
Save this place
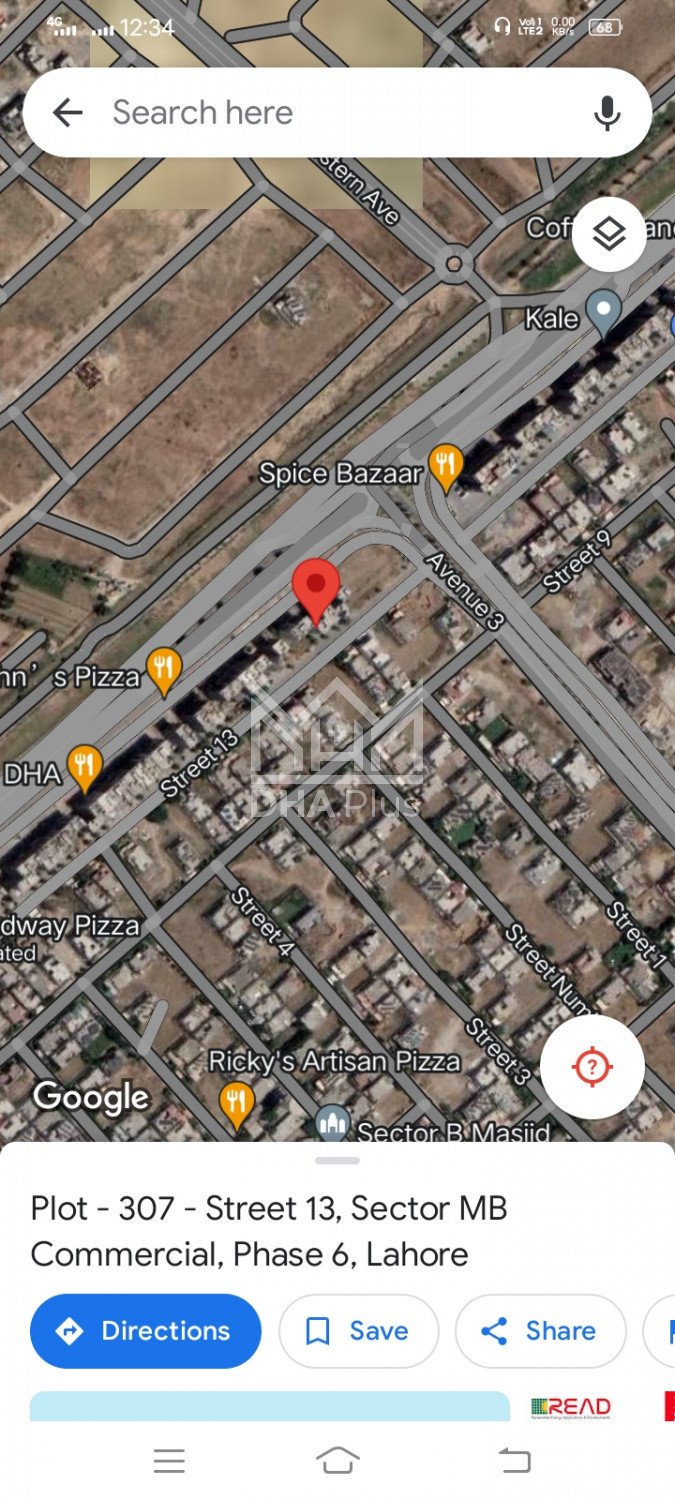358,1331
